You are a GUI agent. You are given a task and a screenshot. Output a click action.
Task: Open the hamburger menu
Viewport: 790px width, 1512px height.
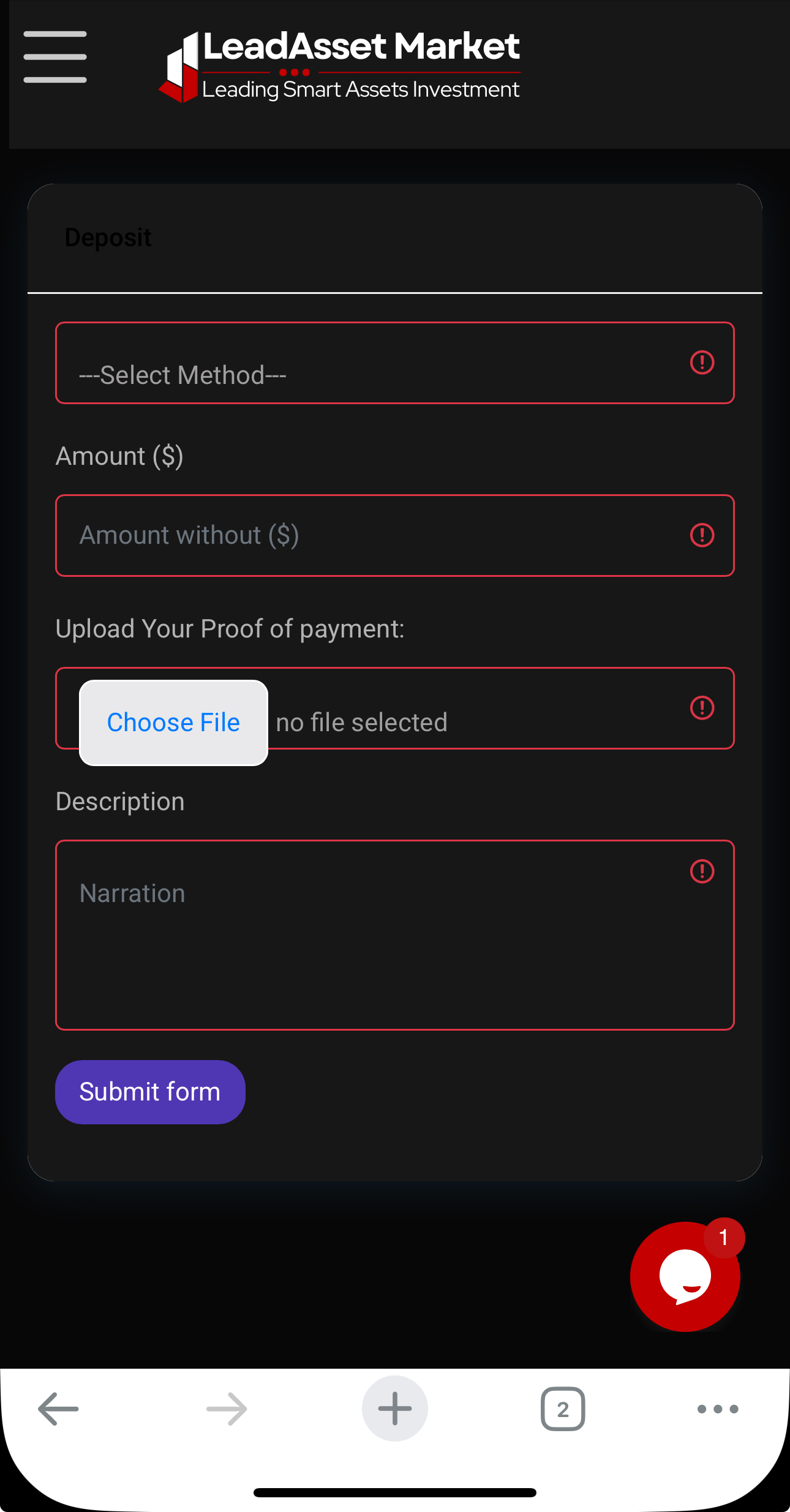[55, 57]
